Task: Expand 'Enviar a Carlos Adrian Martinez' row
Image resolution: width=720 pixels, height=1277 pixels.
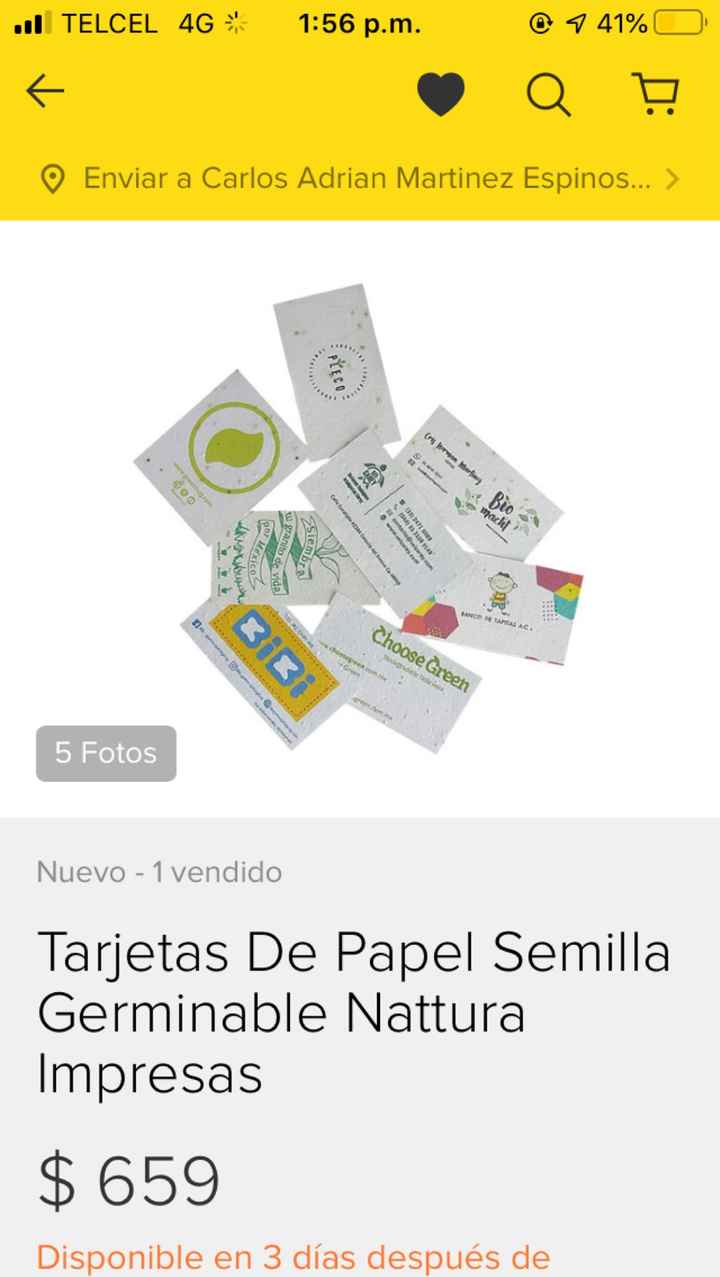Action: pyautogui.click(x=360, y=180)
